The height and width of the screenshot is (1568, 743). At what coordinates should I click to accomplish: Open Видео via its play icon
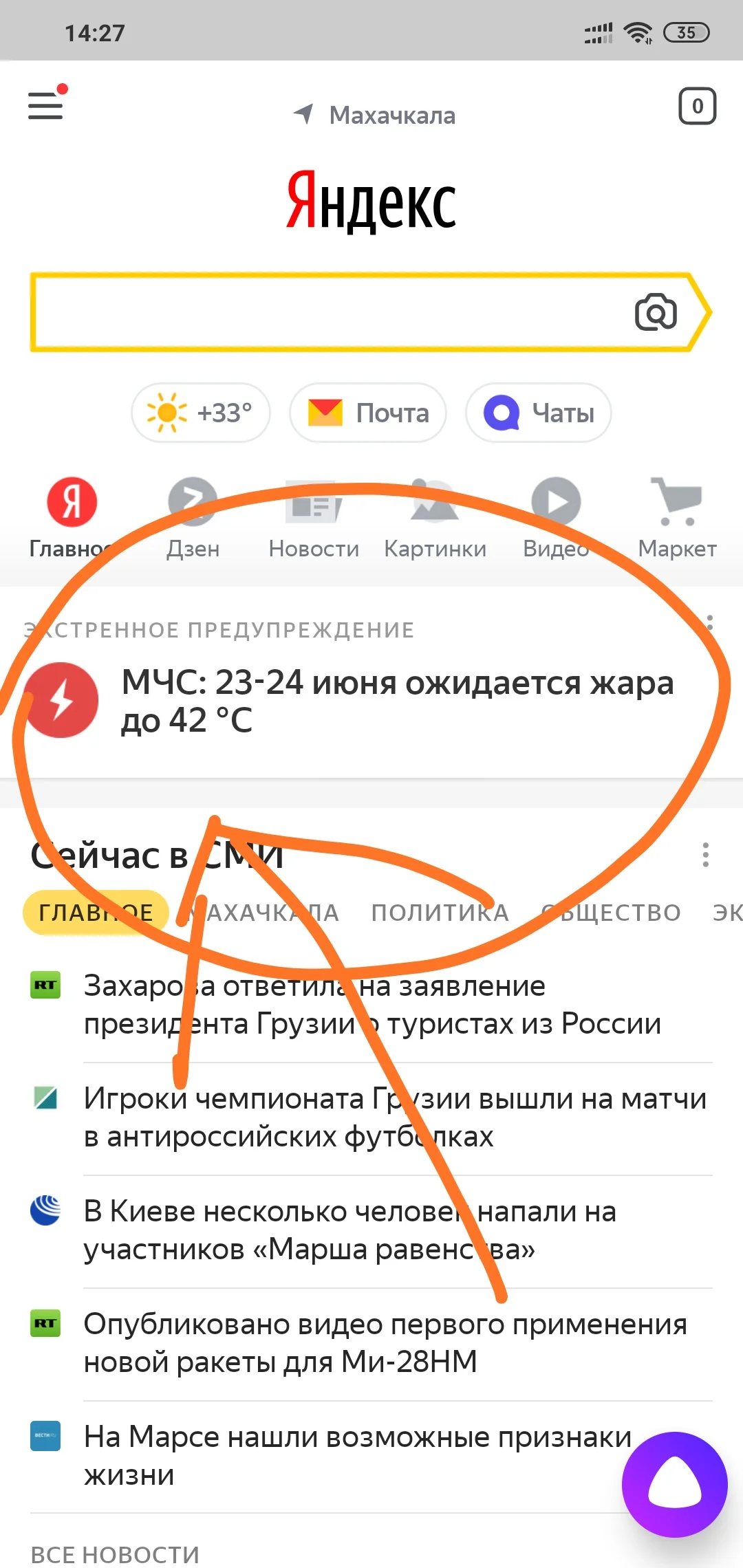[x=556, y=502]
